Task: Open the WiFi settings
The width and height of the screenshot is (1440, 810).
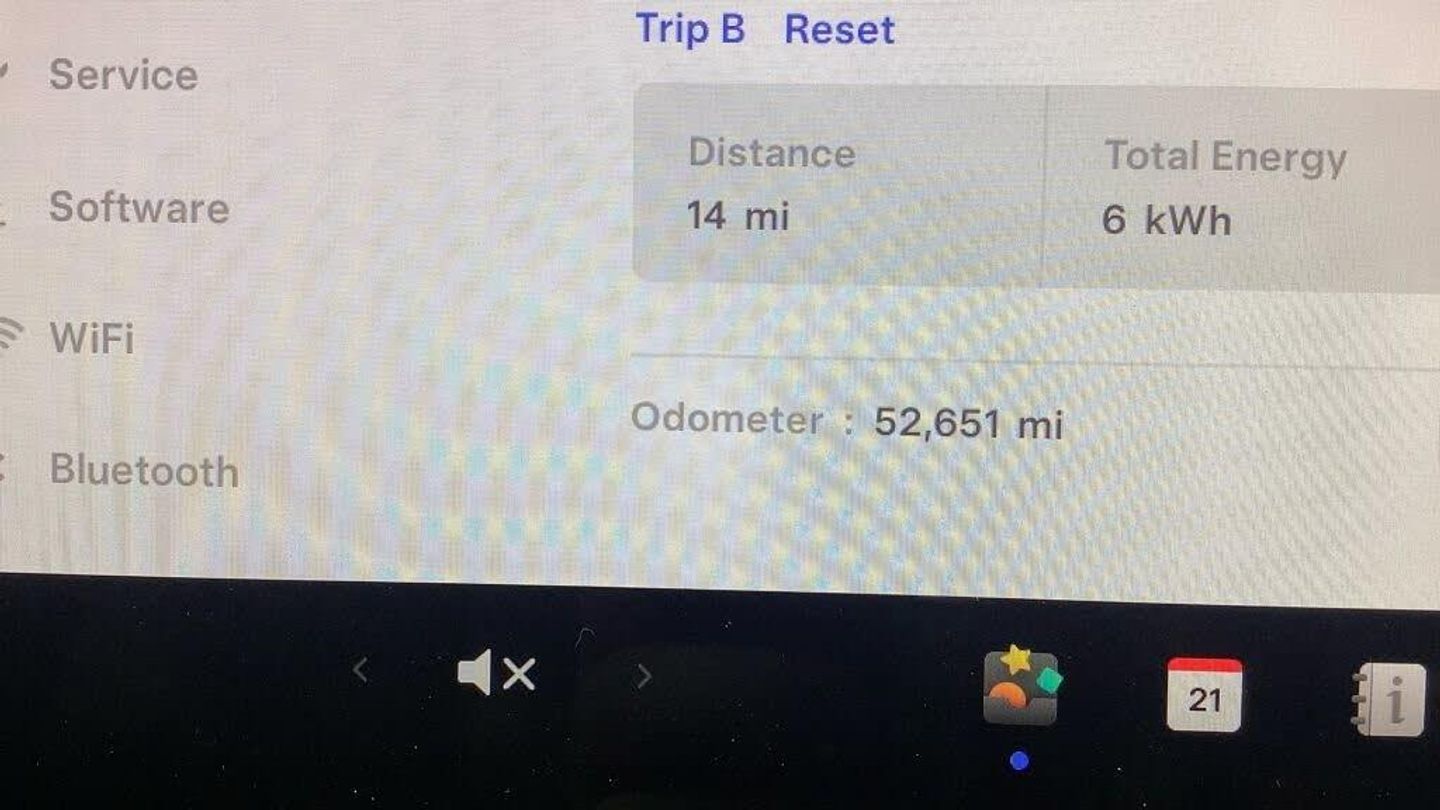Action: (x=91, y=339)
